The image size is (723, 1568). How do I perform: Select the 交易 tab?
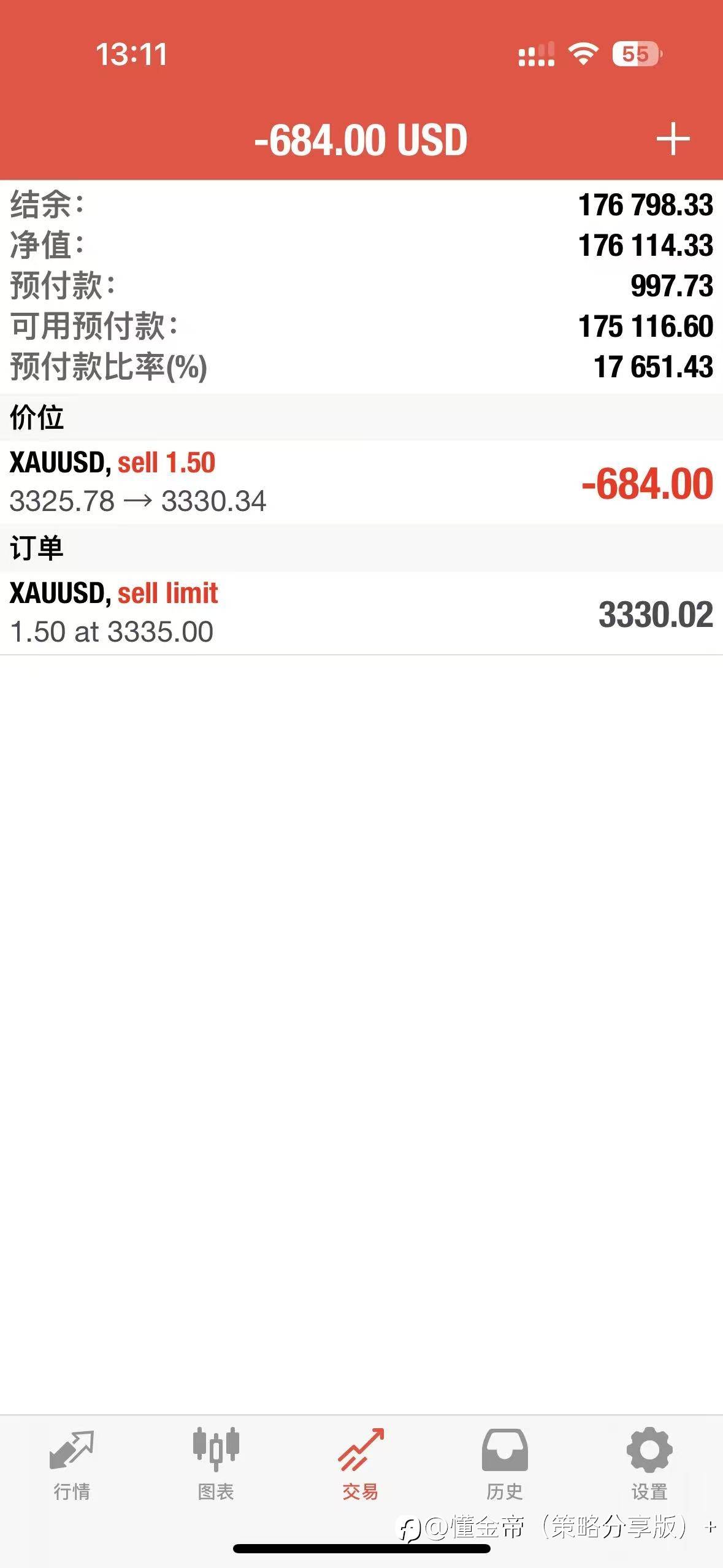point(361,1465)
